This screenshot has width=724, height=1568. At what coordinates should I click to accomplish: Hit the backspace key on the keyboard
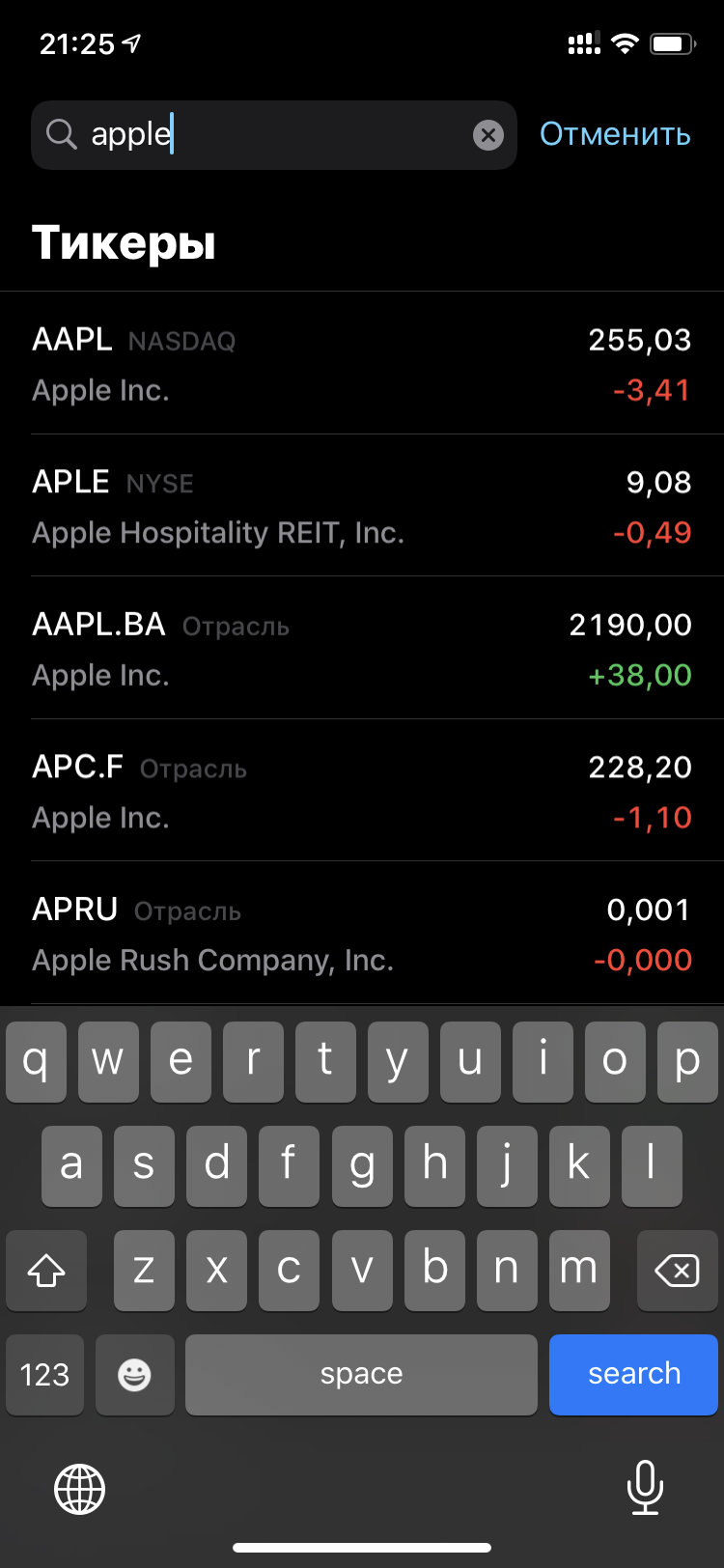tap(678, 1271)
